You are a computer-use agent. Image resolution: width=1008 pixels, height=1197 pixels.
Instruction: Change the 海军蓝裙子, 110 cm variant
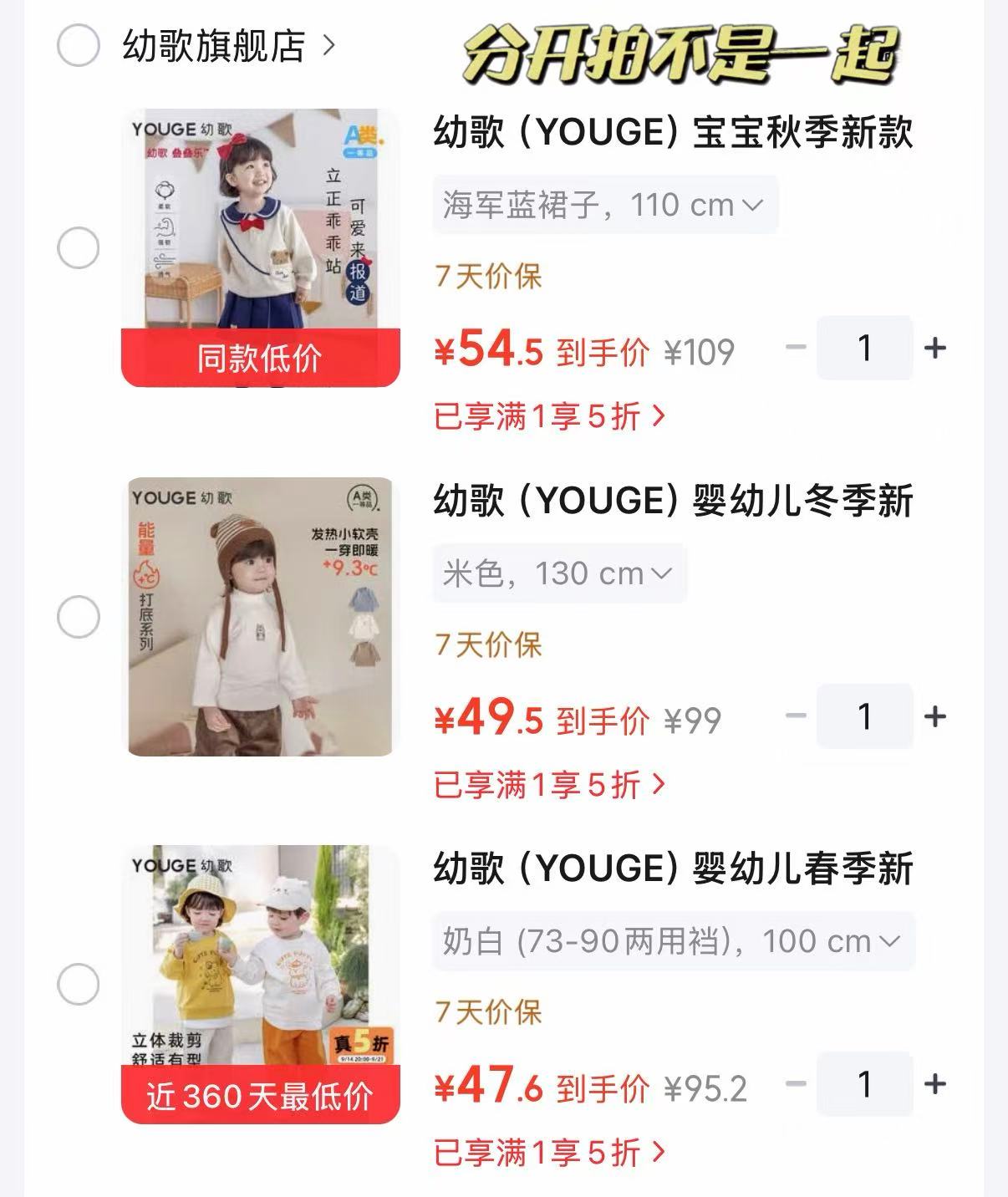click(605, 205)
